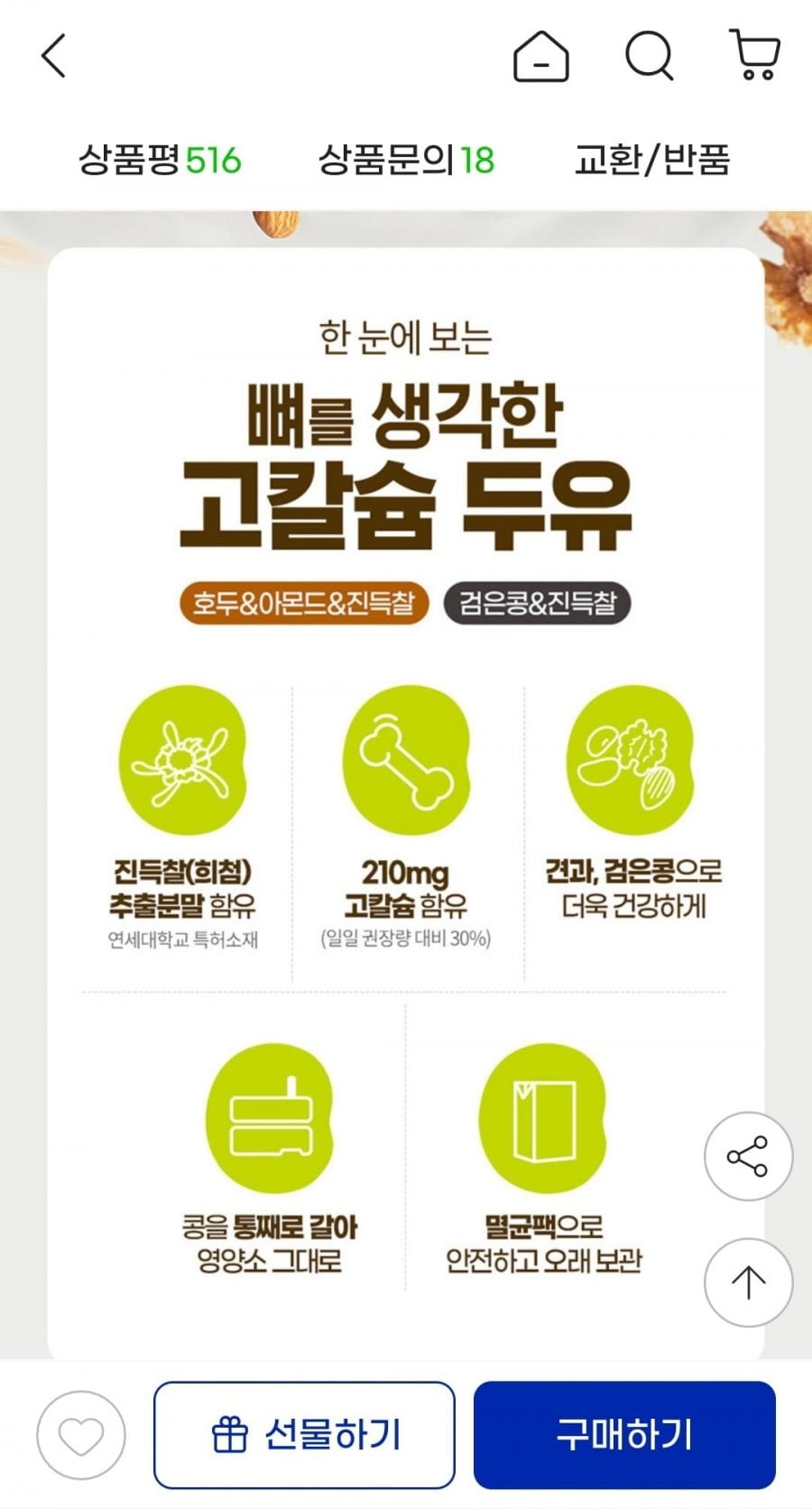The height and width of the screenshot is (1509, 812).
Task: Share this product via the share button
Action: coord(748,1156)
